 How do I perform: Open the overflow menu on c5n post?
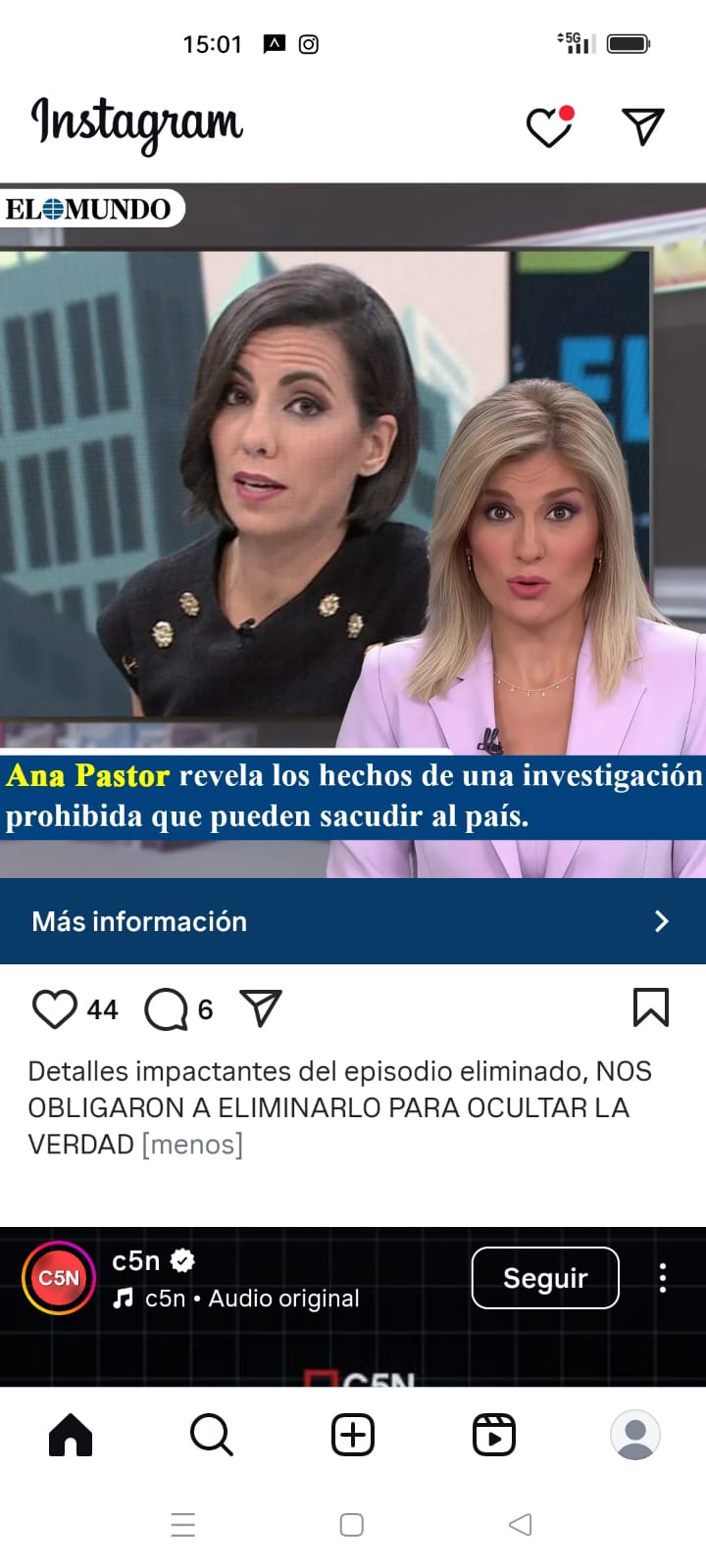[x=663, y=1278]
